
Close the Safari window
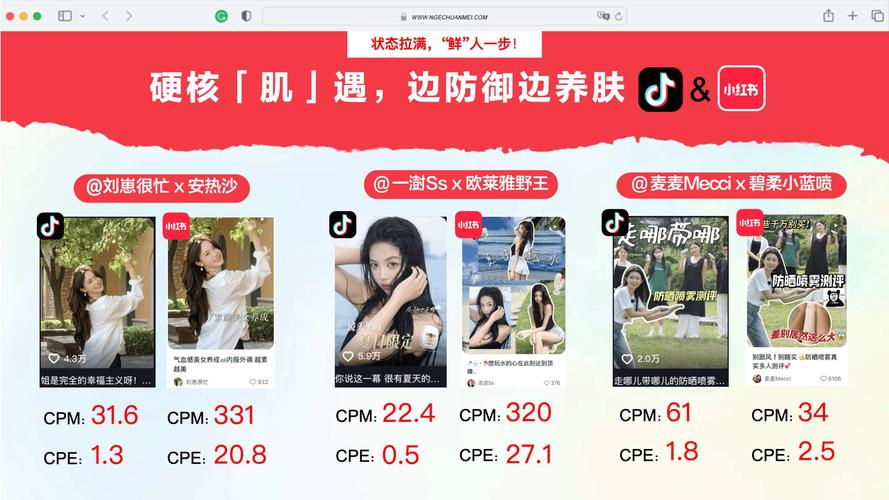click(10, 16)
